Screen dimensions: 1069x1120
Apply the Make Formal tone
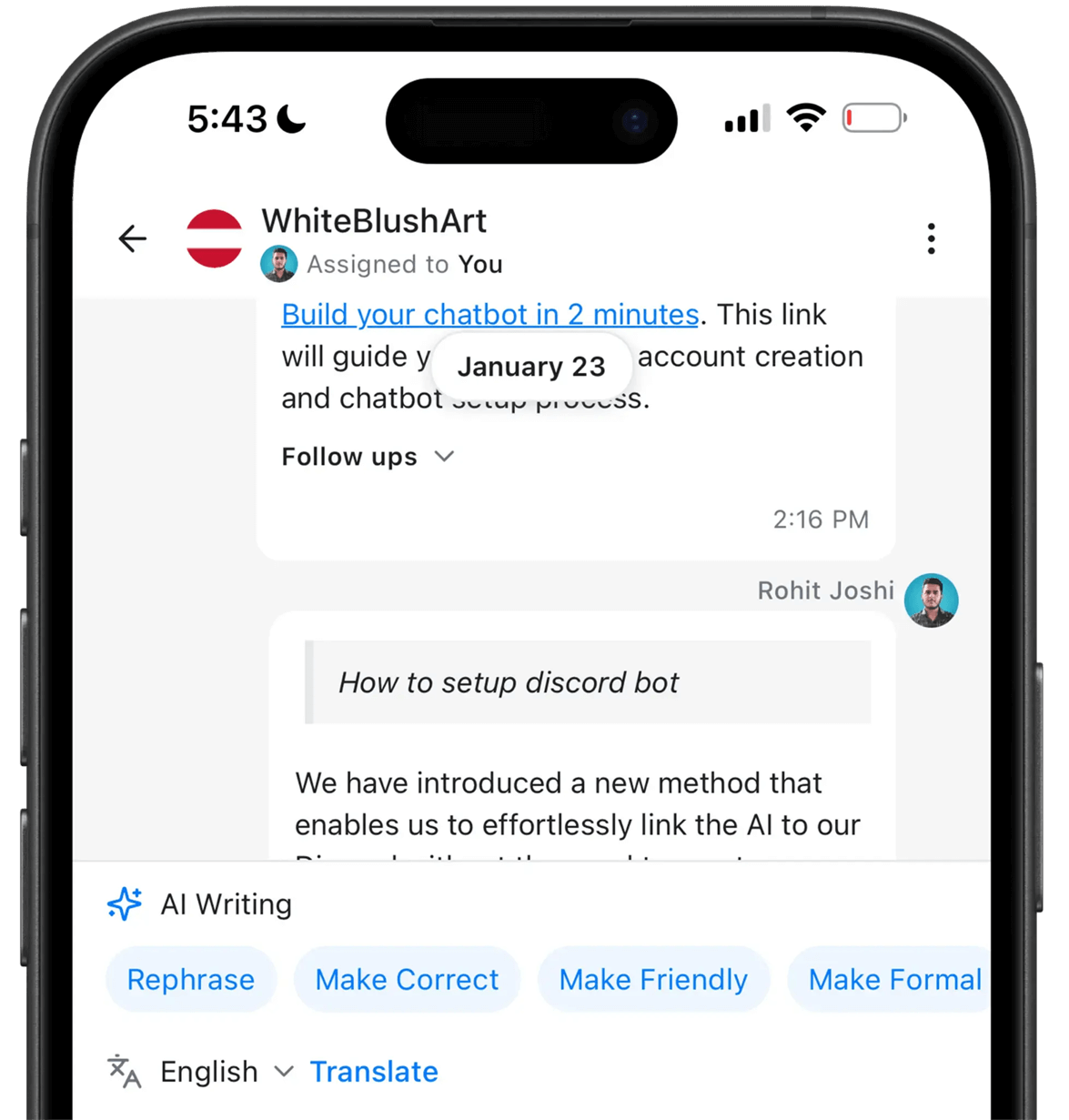tap(893, 980)
